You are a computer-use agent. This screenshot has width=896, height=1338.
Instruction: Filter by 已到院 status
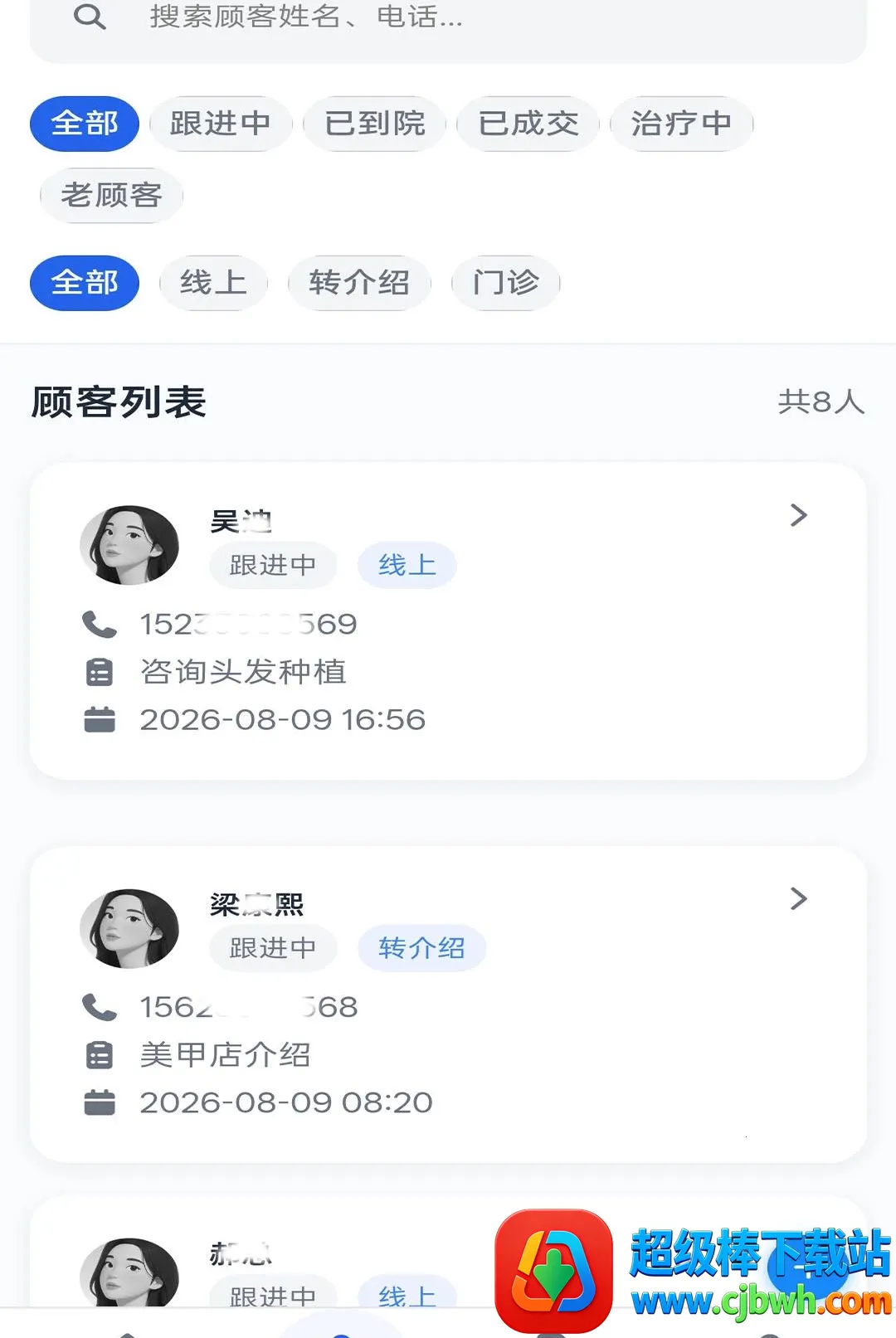[x=375, y=124]
